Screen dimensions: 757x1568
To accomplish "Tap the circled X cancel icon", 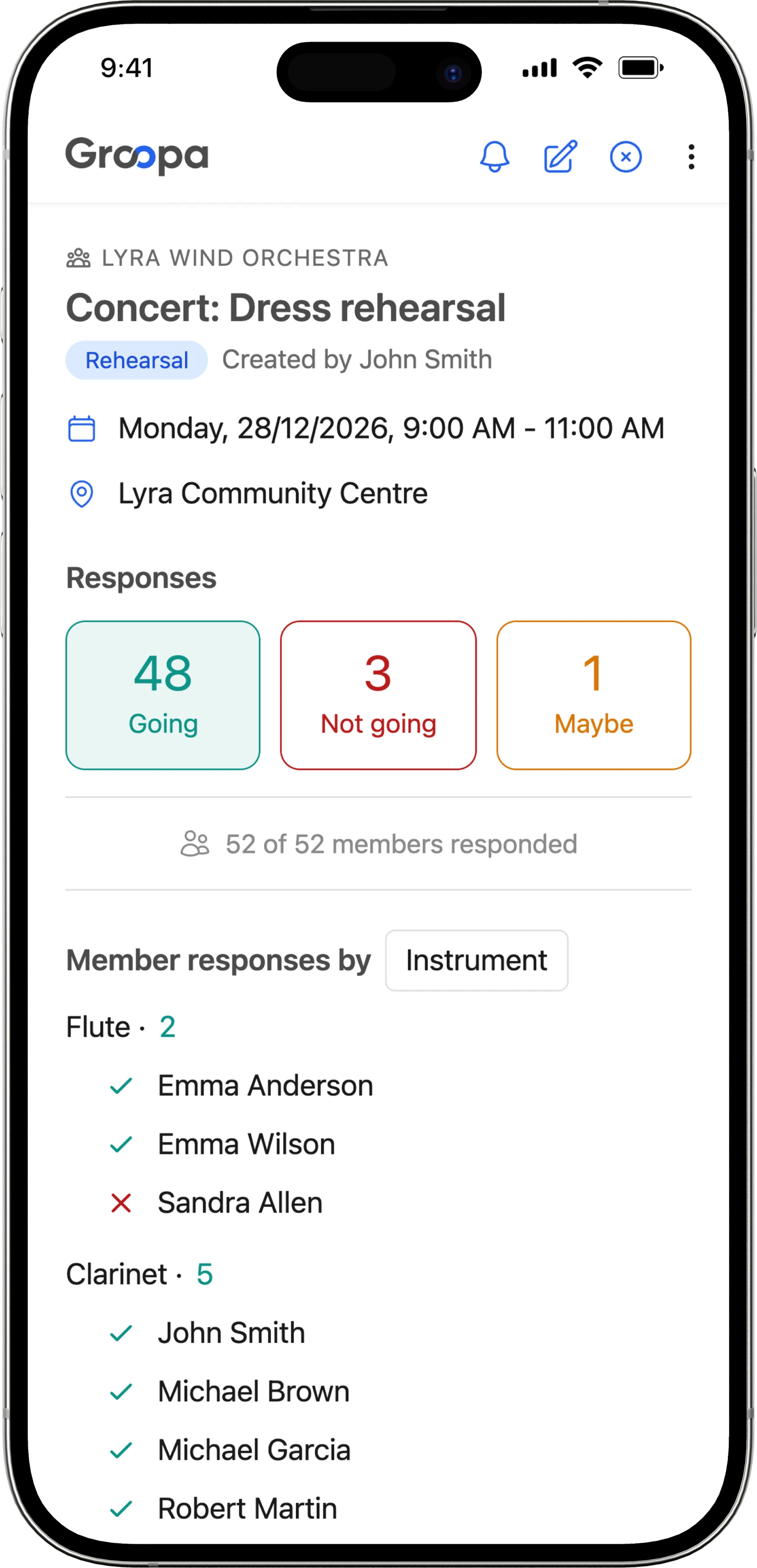I will (x=625, y=157).
